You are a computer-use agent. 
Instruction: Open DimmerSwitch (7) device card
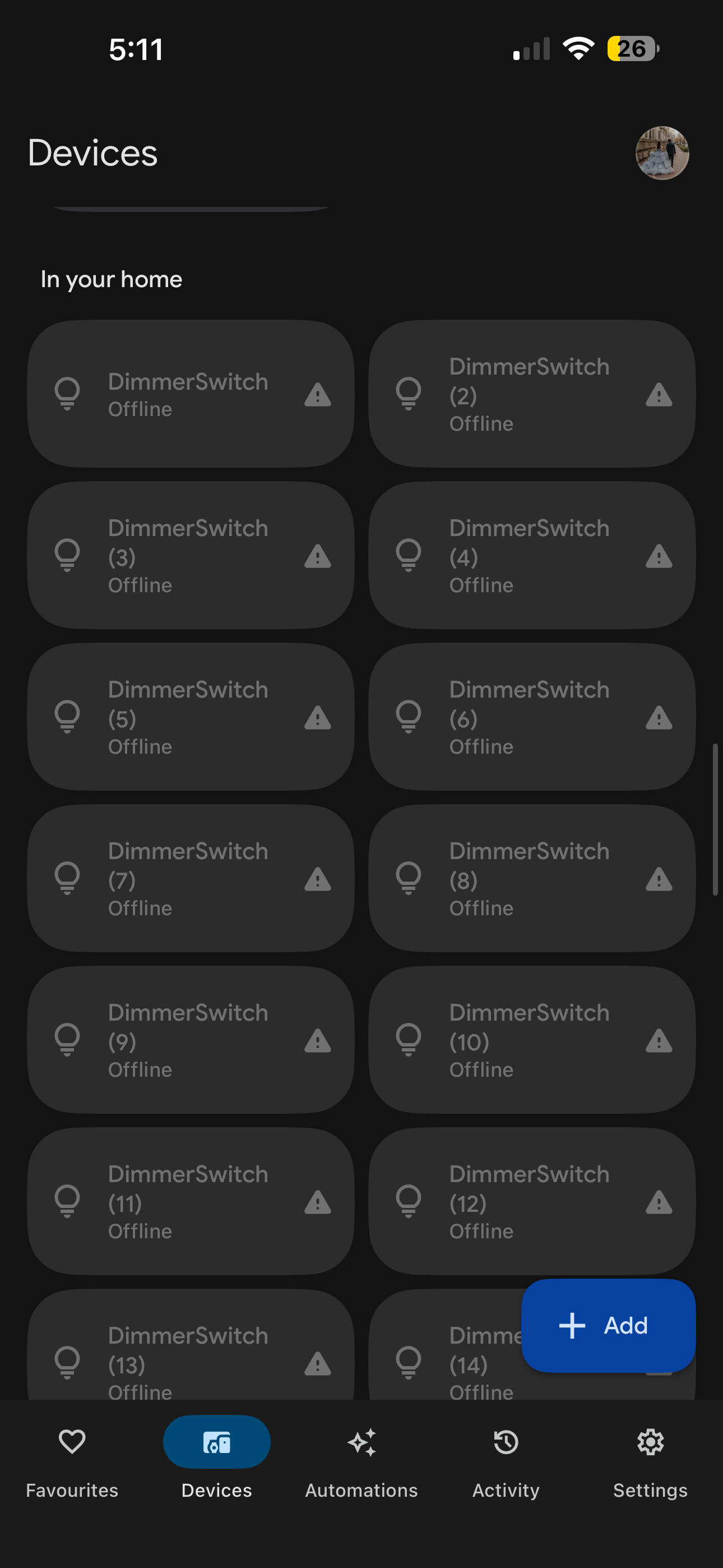[x=191, y=878]
